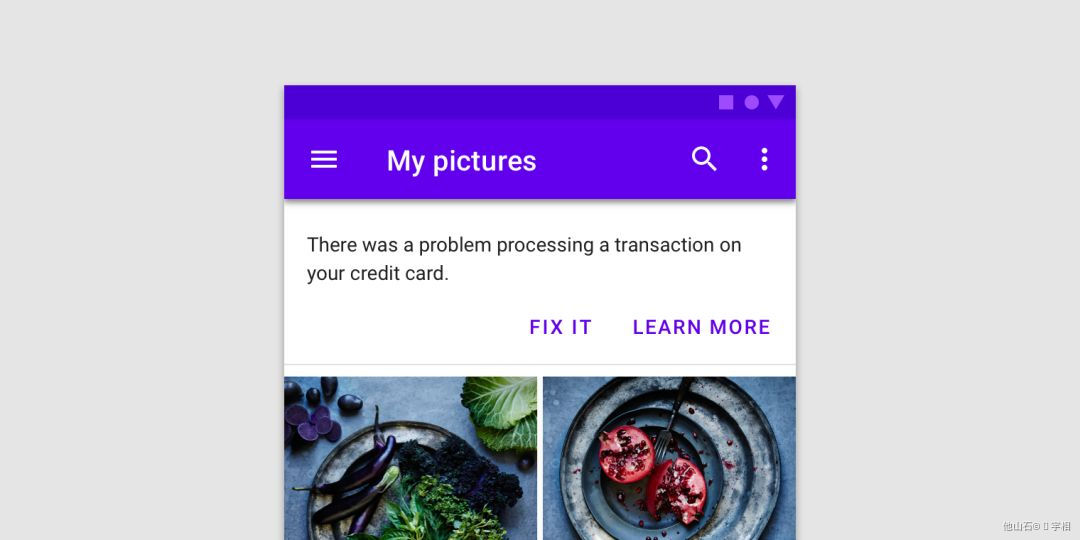The width and height of the screenshot is (1080, 540).
Task: Open the overflow menu
Action: click(764, 159)
